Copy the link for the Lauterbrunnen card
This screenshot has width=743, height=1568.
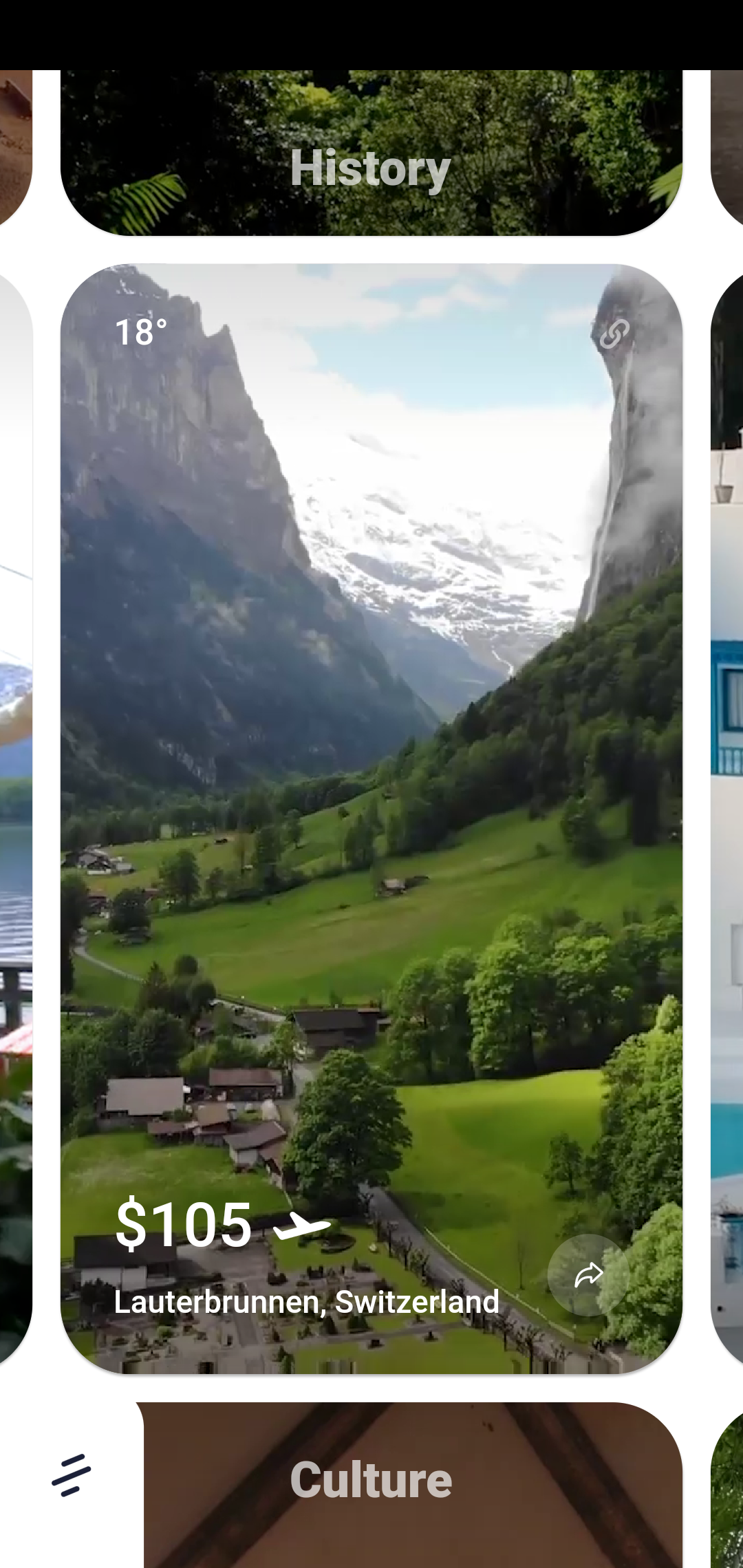614,334
